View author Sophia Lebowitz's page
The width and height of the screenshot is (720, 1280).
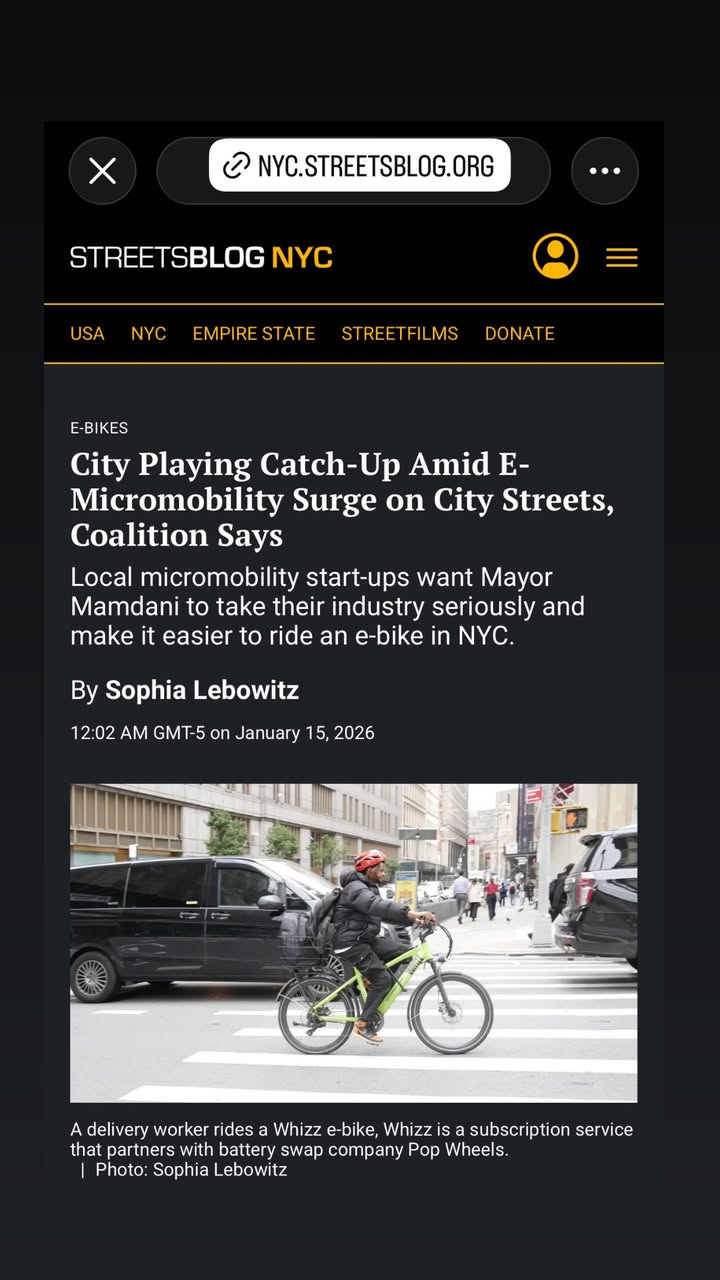pos(201,690)
